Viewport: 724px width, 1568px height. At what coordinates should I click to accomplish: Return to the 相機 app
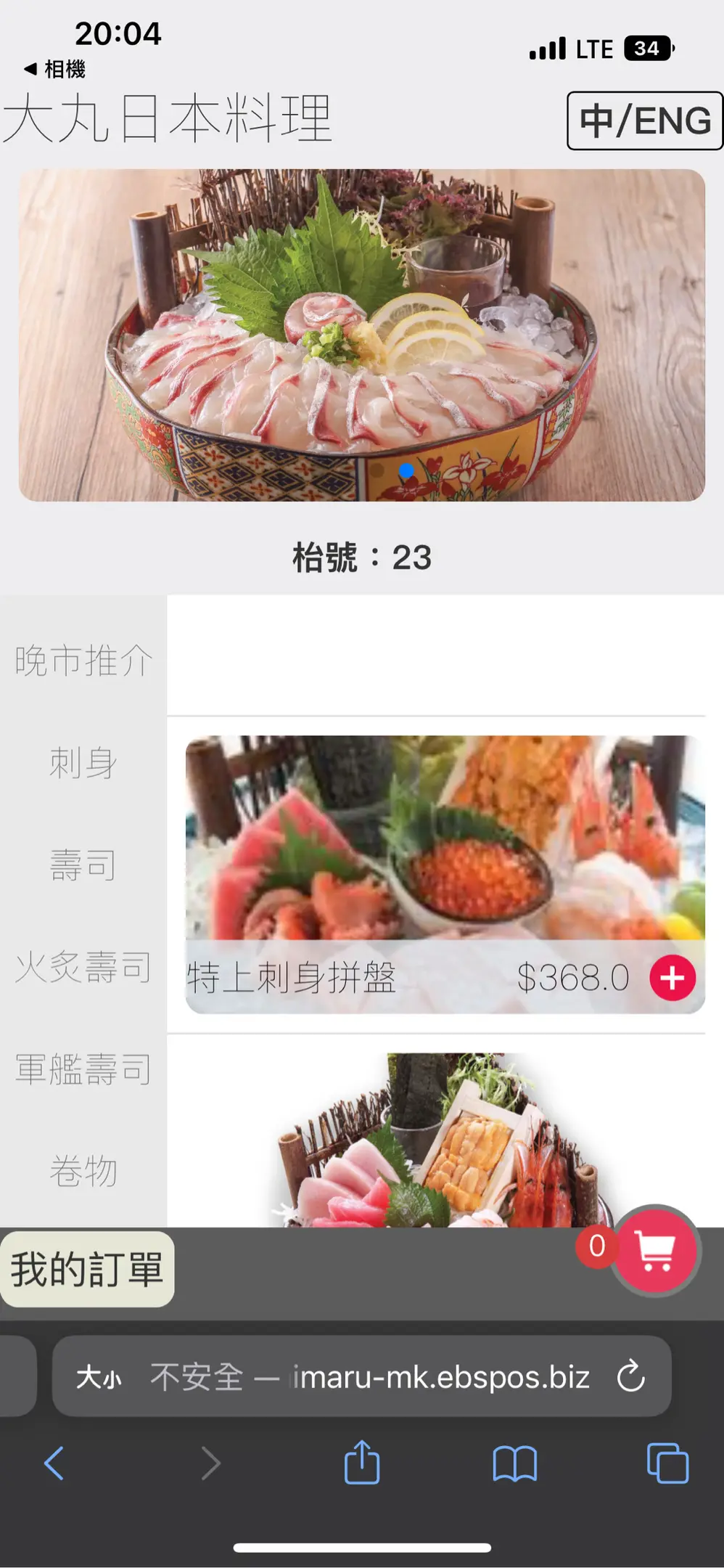[x=55, y=70]
